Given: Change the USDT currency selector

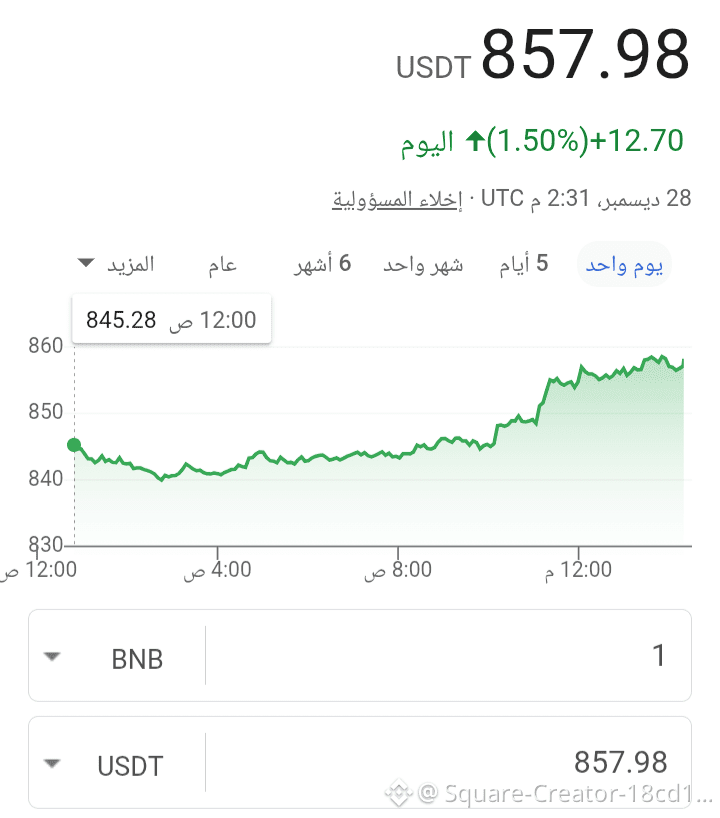Looking at the screenshot, I should pos(115,765).
